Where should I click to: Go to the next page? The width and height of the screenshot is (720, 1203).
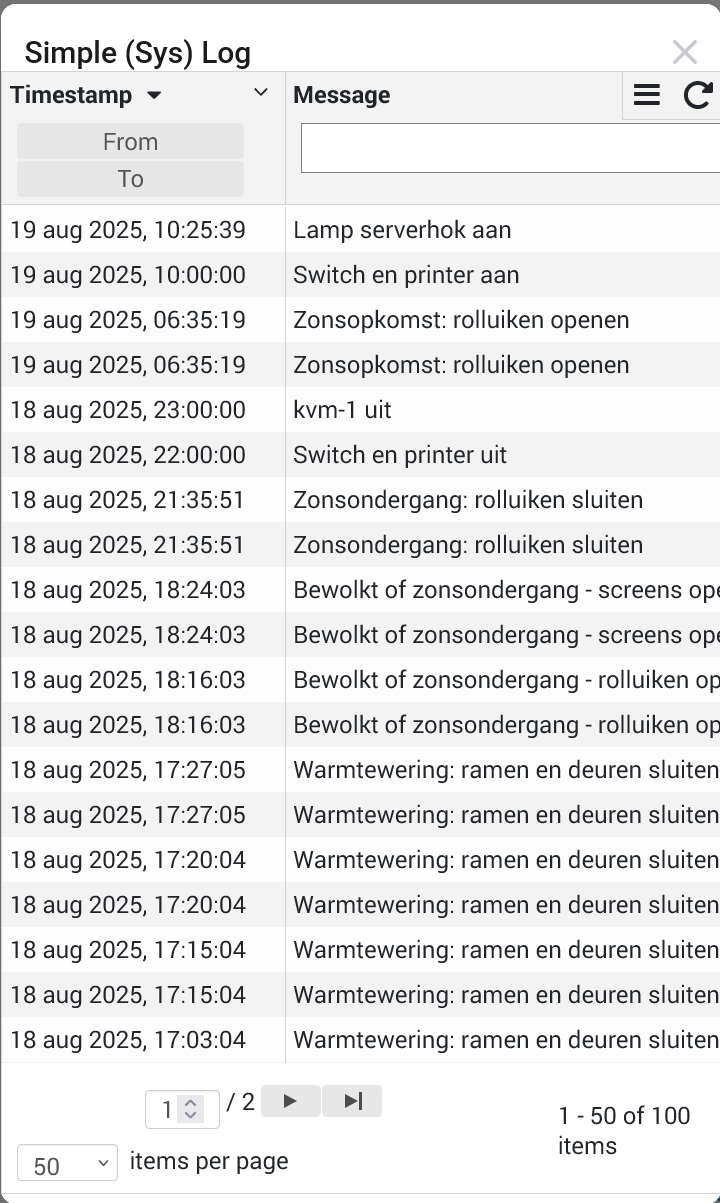[x=290, y=1101]
